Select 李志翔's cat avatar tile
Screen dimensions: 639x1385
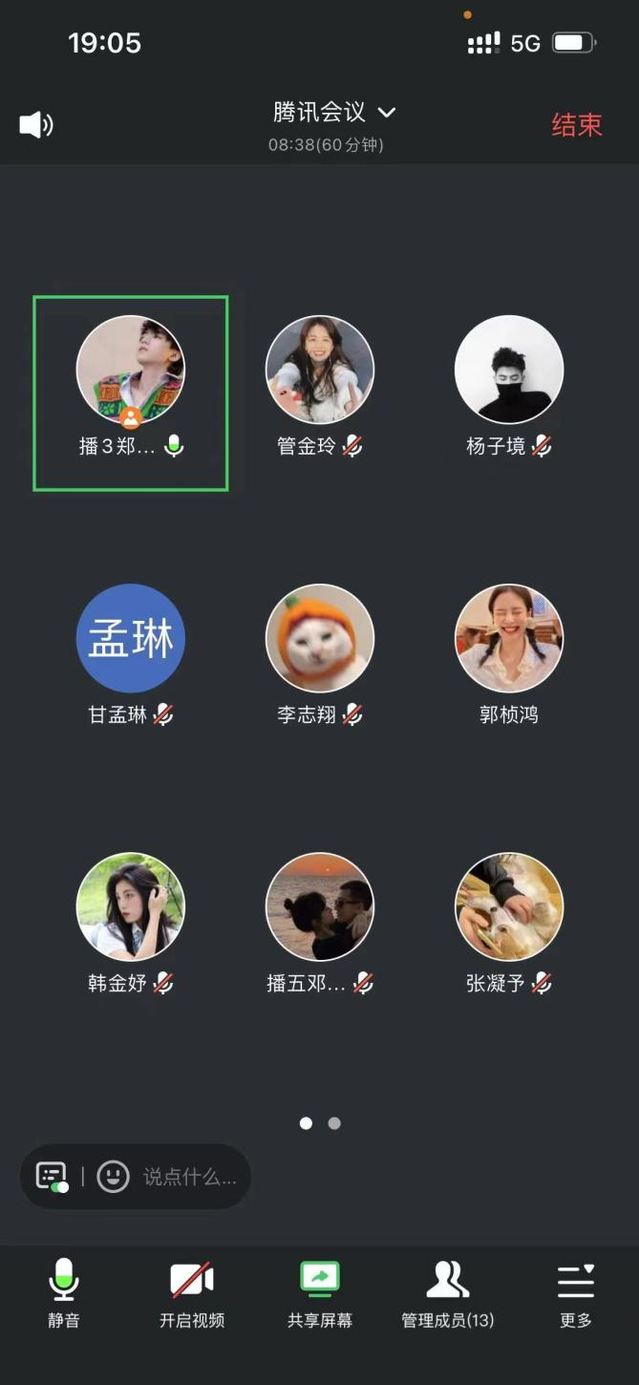click(320, 639)
